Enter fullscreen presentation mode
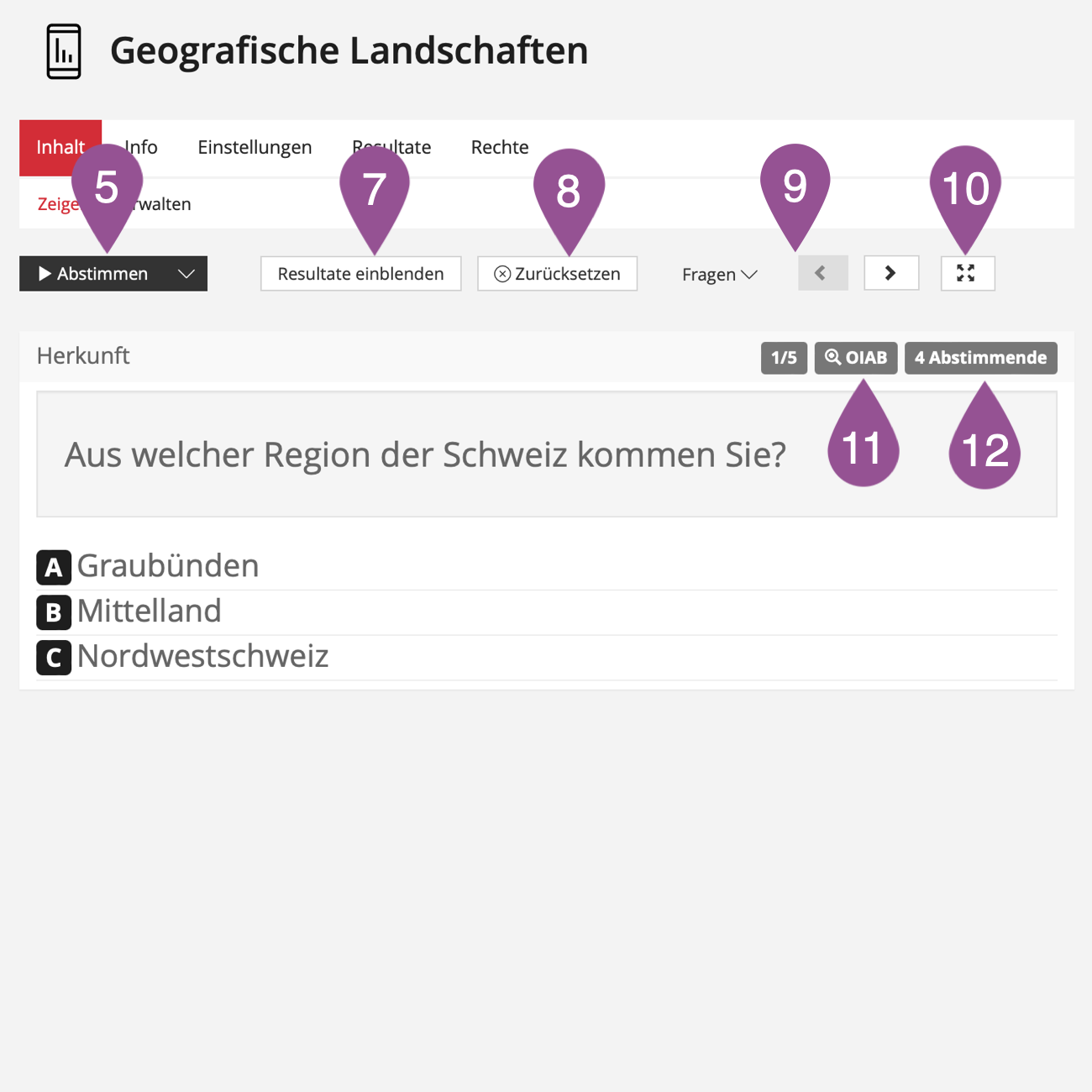This screenshot has height=1092, width=1092. [967, 273]
